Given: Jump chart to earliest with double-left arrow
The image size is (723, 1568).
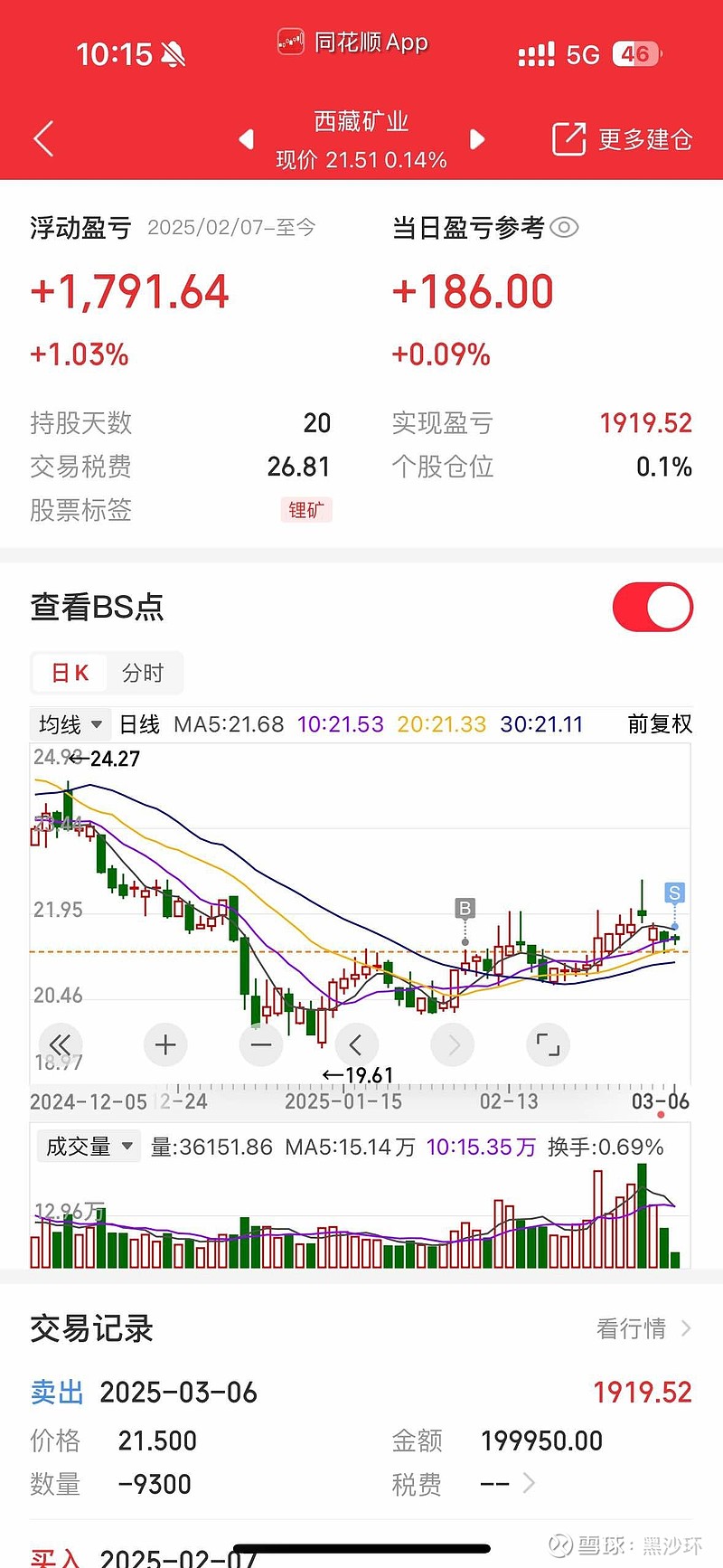Looking at the screenshot, I should click(61, 1045).
